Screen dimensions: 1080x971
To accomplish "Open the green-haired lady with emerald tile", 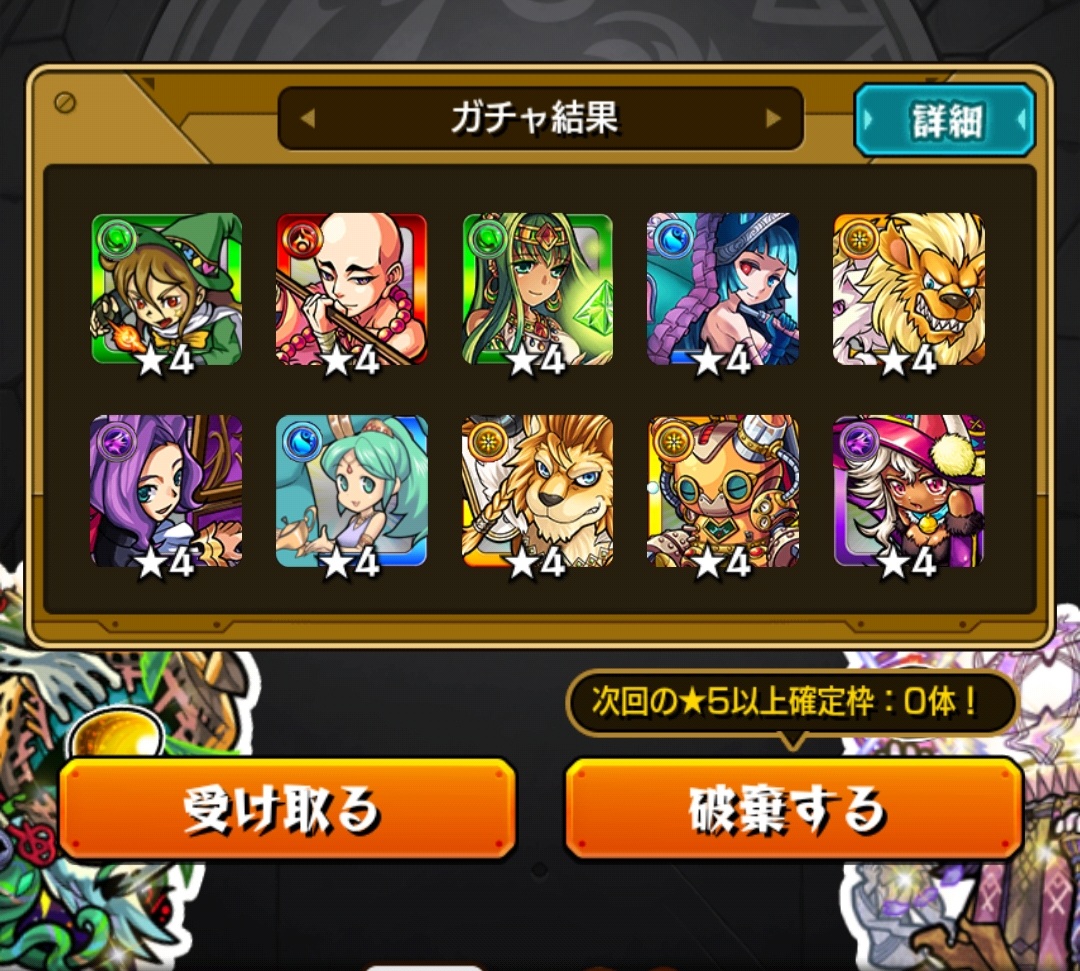I will [538, 288].
